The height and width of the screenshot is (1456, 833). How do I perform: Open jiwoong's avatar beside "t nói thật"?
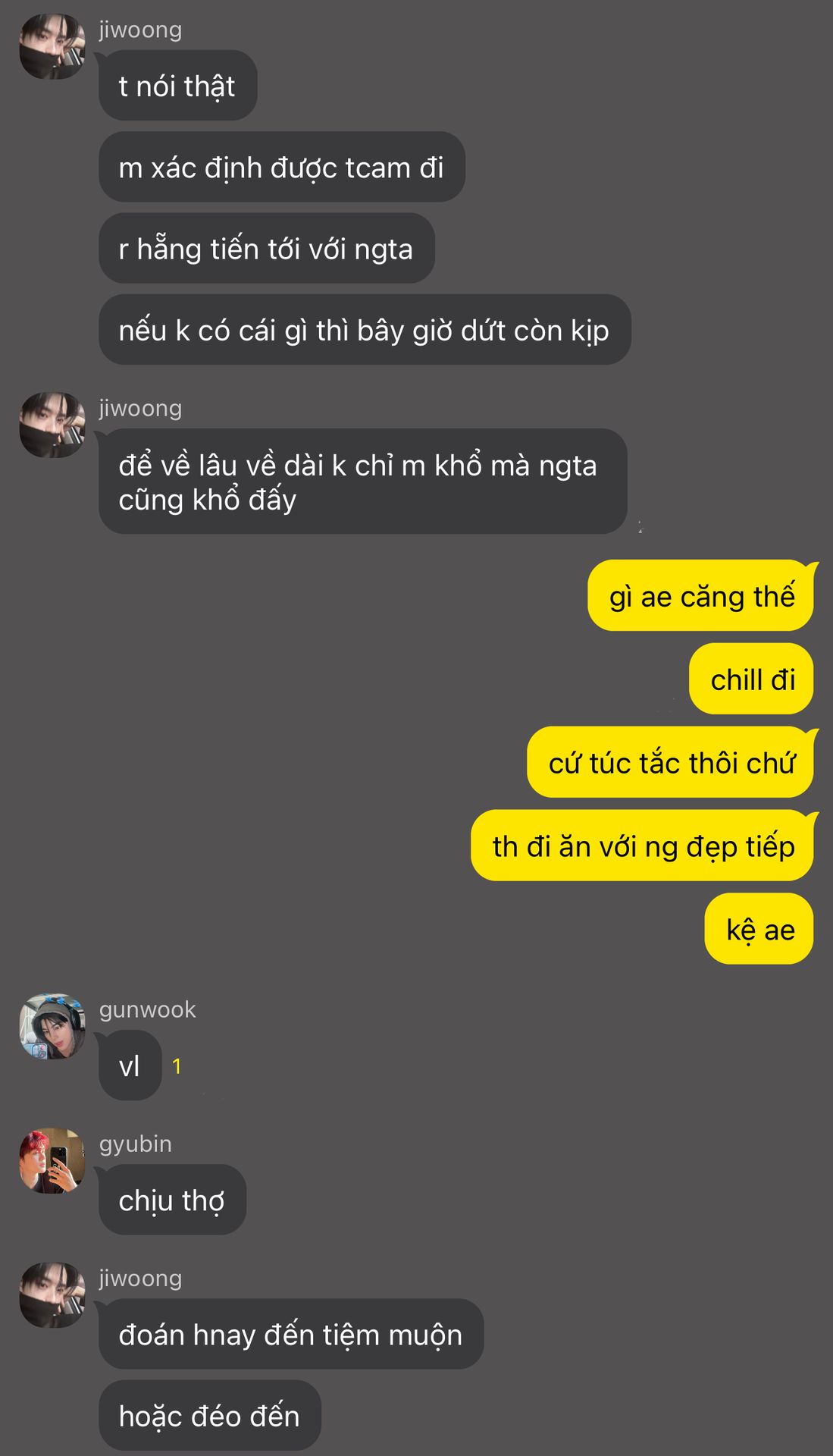coord(52,46)
